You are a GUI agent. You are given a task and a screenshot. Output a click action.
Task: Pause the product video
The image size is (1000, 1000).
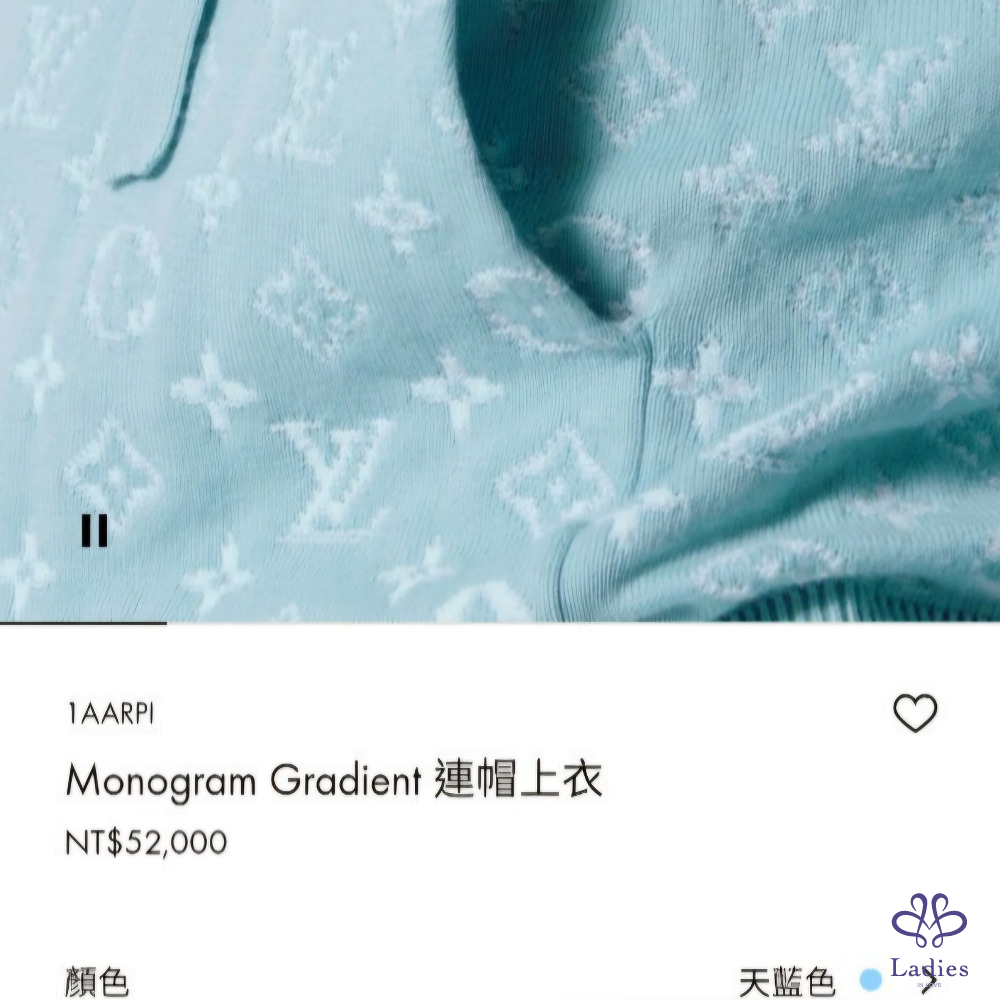click(94, 530)
